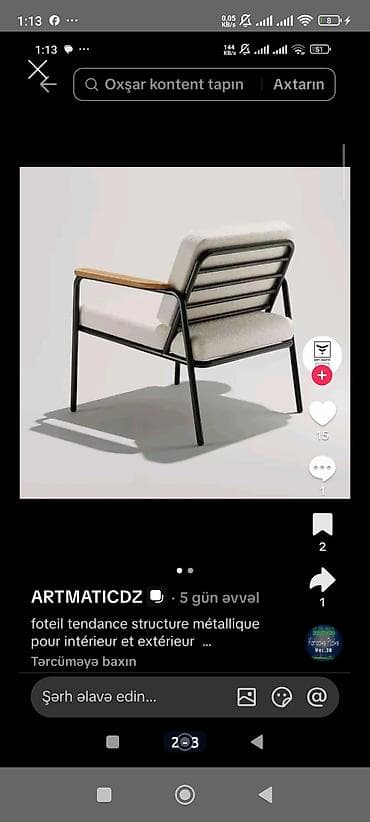Tap the Axtarın search button
370x822 pixels.
[298, 84]
